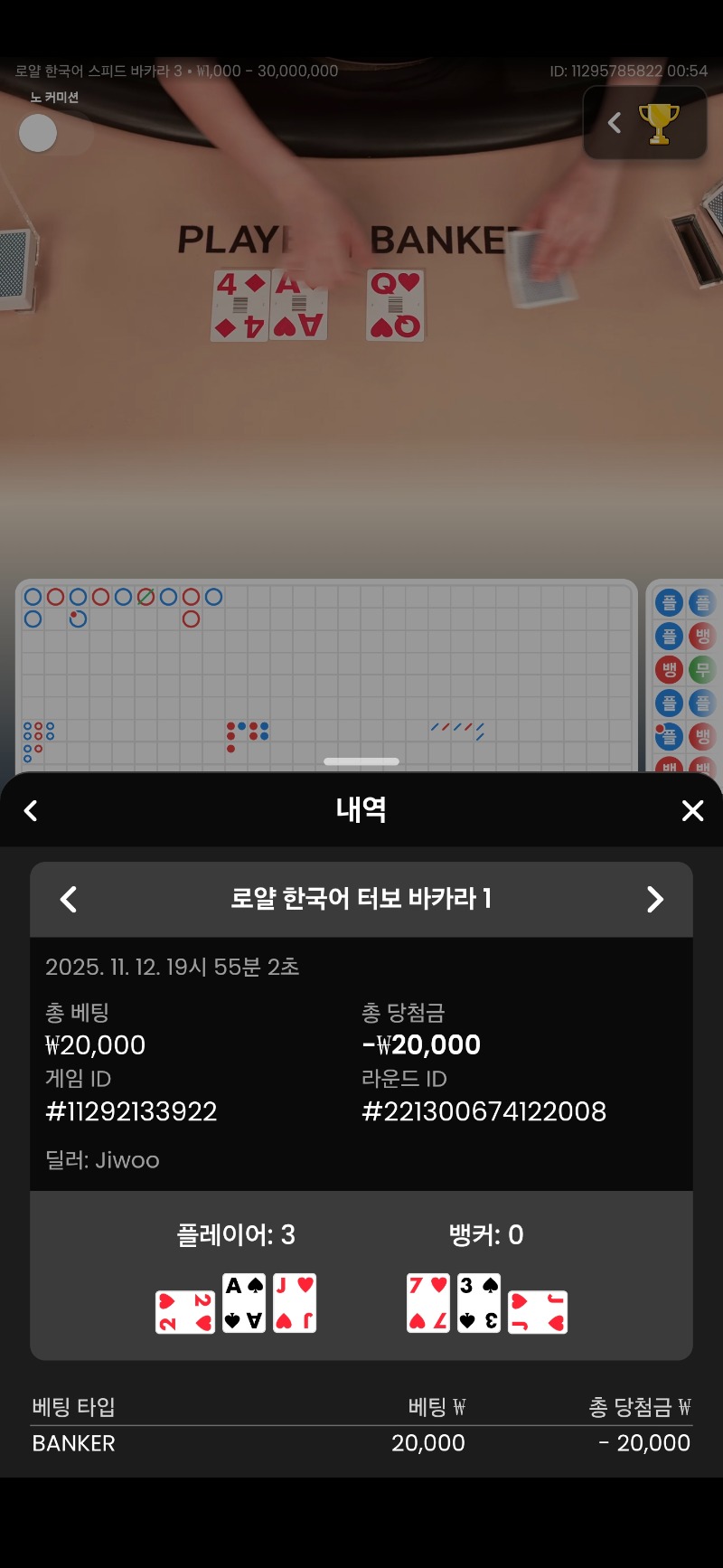Click the drag handle bar above the history panel
The image size is (723, 1568).
pyautogui.click(x=361, y=761)
